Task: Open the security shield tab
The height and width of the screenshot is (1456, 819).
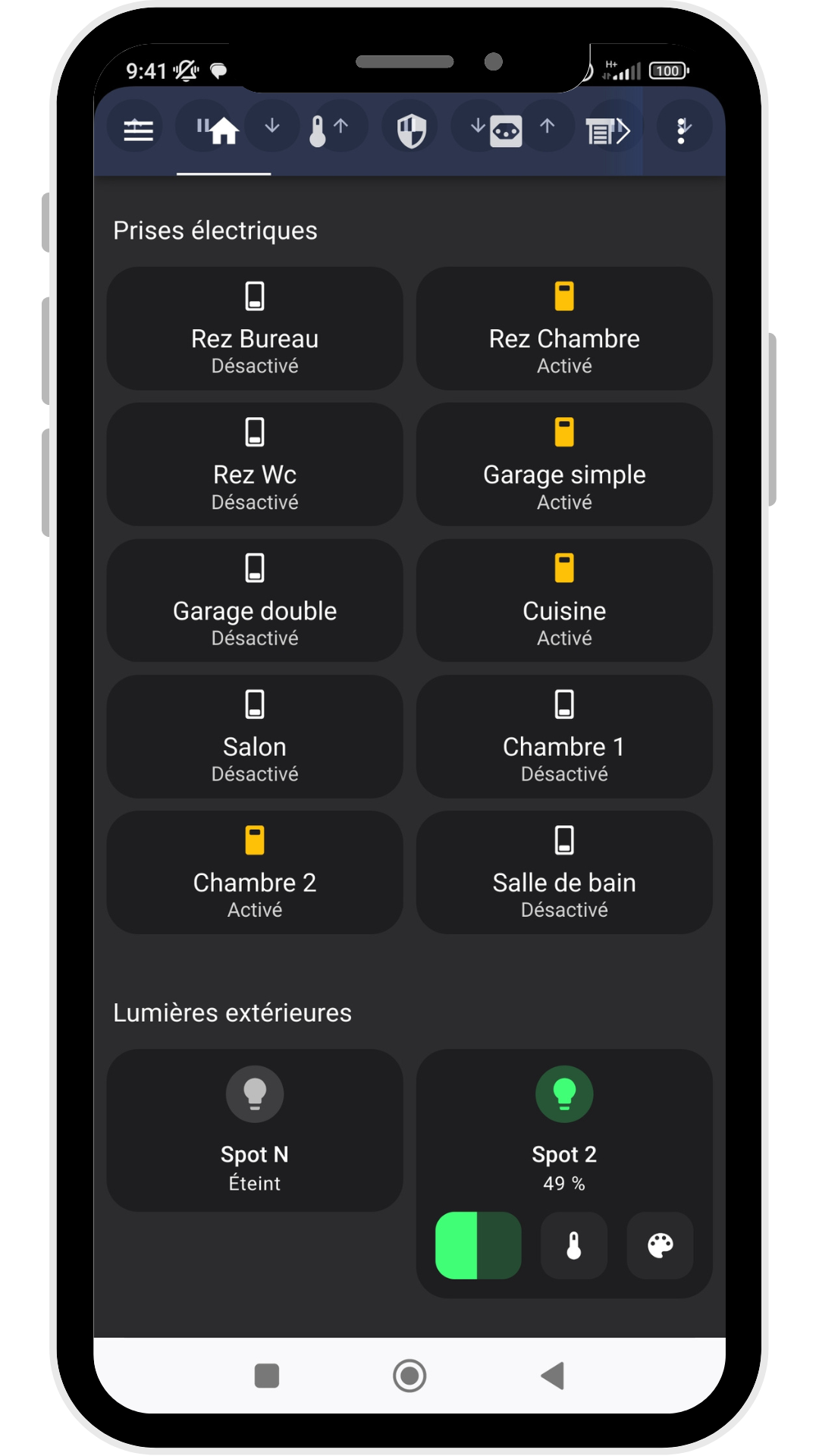Action: click(412, 130)
